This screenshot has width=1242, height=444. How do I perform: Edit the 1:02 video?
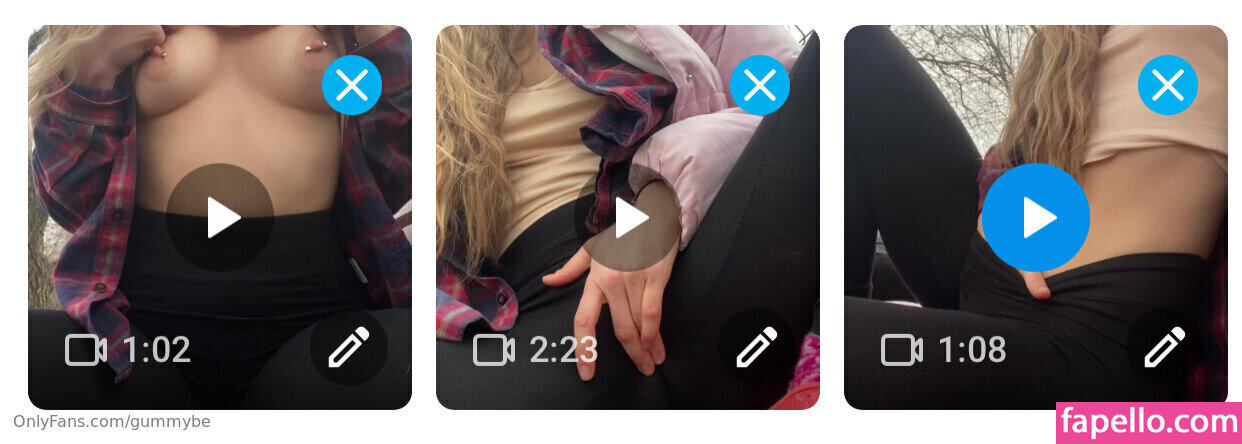click(349, 348)
